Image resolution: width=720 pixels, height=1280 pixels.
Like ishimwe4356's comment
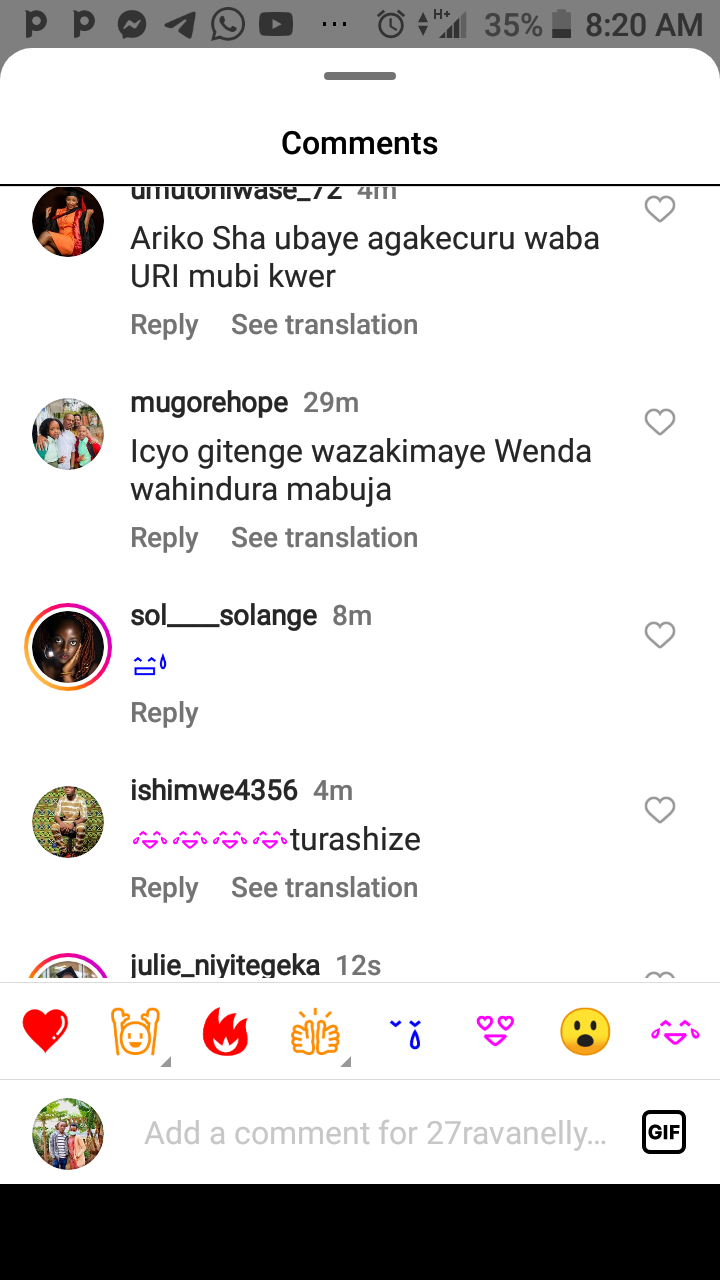[659, 810]
